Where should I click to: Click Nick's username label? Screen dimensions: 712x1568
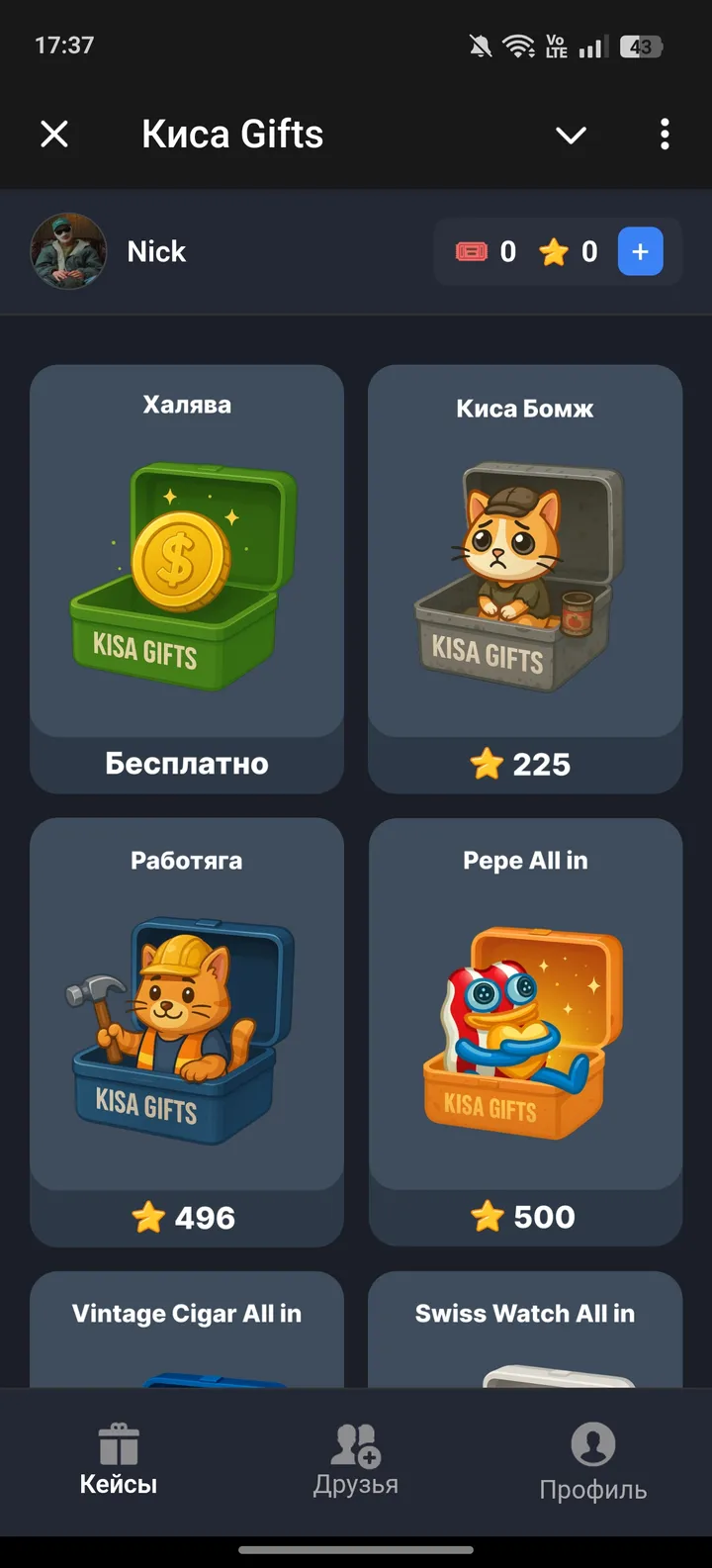[x=155, y=251]
